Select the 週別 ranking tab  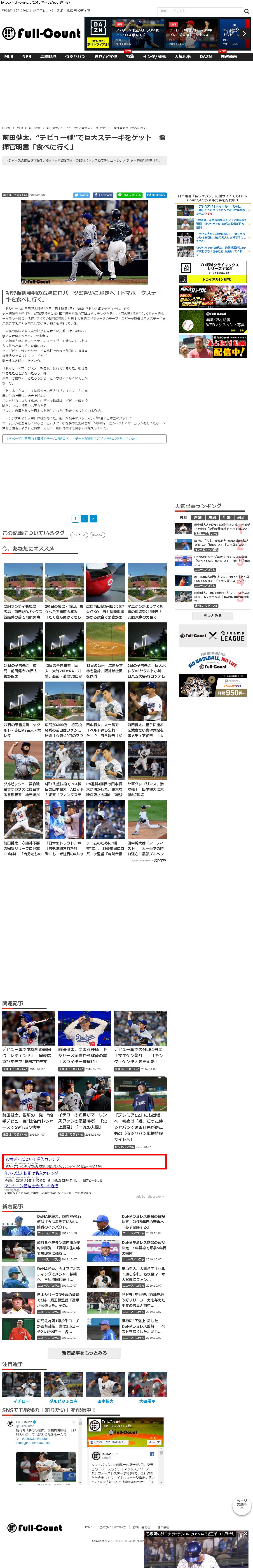click(x=197, y=517)
